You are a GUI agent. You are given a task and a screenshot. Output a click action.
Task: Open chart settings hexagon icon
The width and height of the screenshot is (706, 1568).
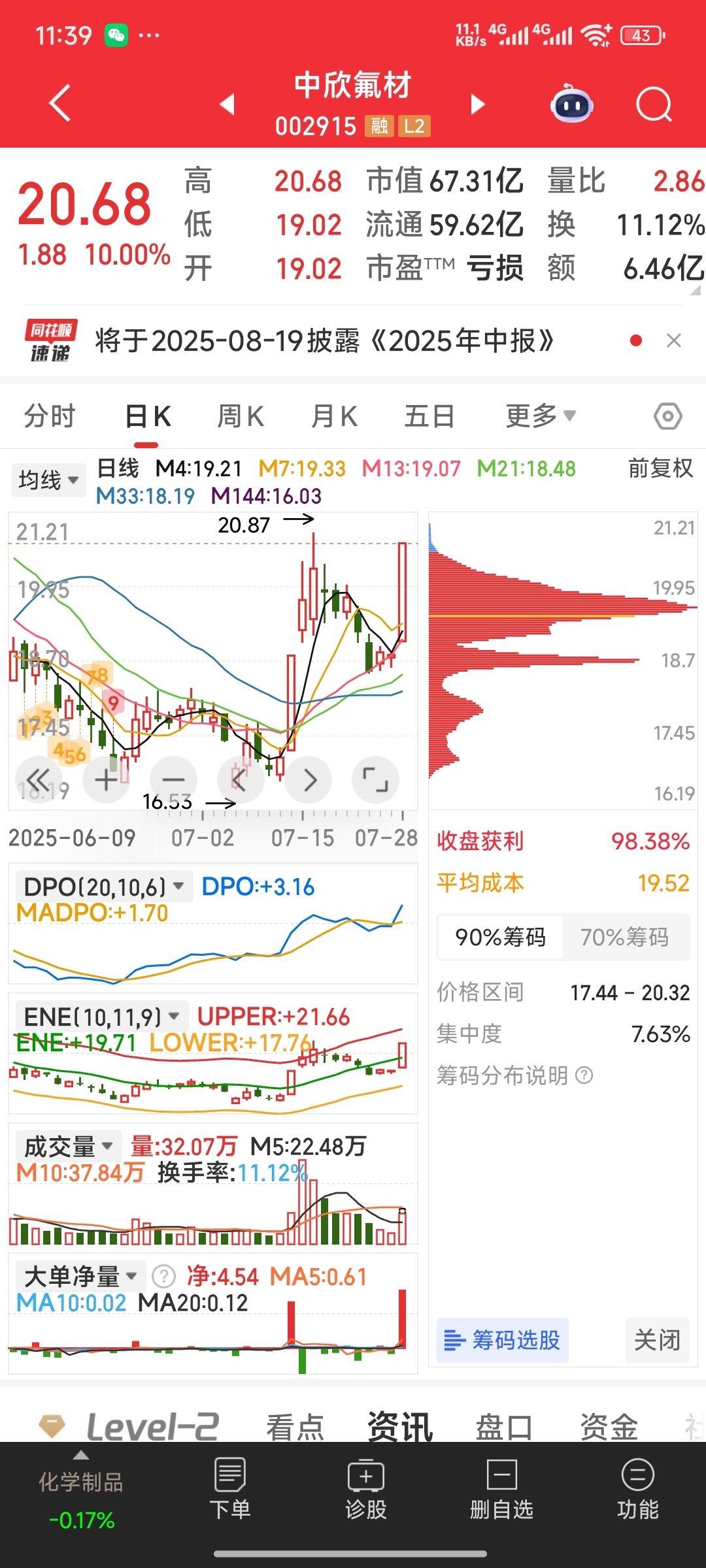668,416
